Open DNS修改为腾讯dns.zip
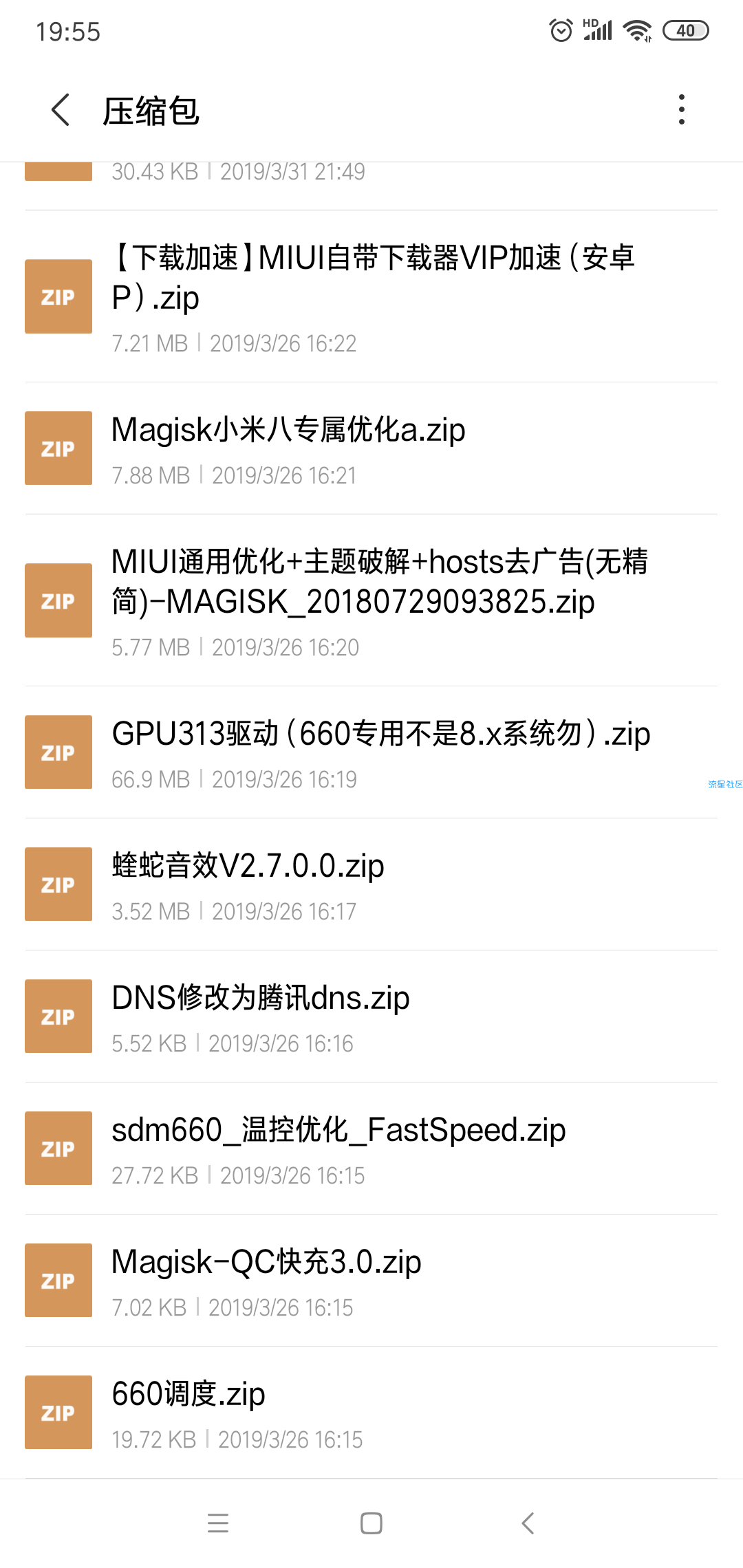The width and height of the screenshot is (743, 1568). coord(371,1016)
